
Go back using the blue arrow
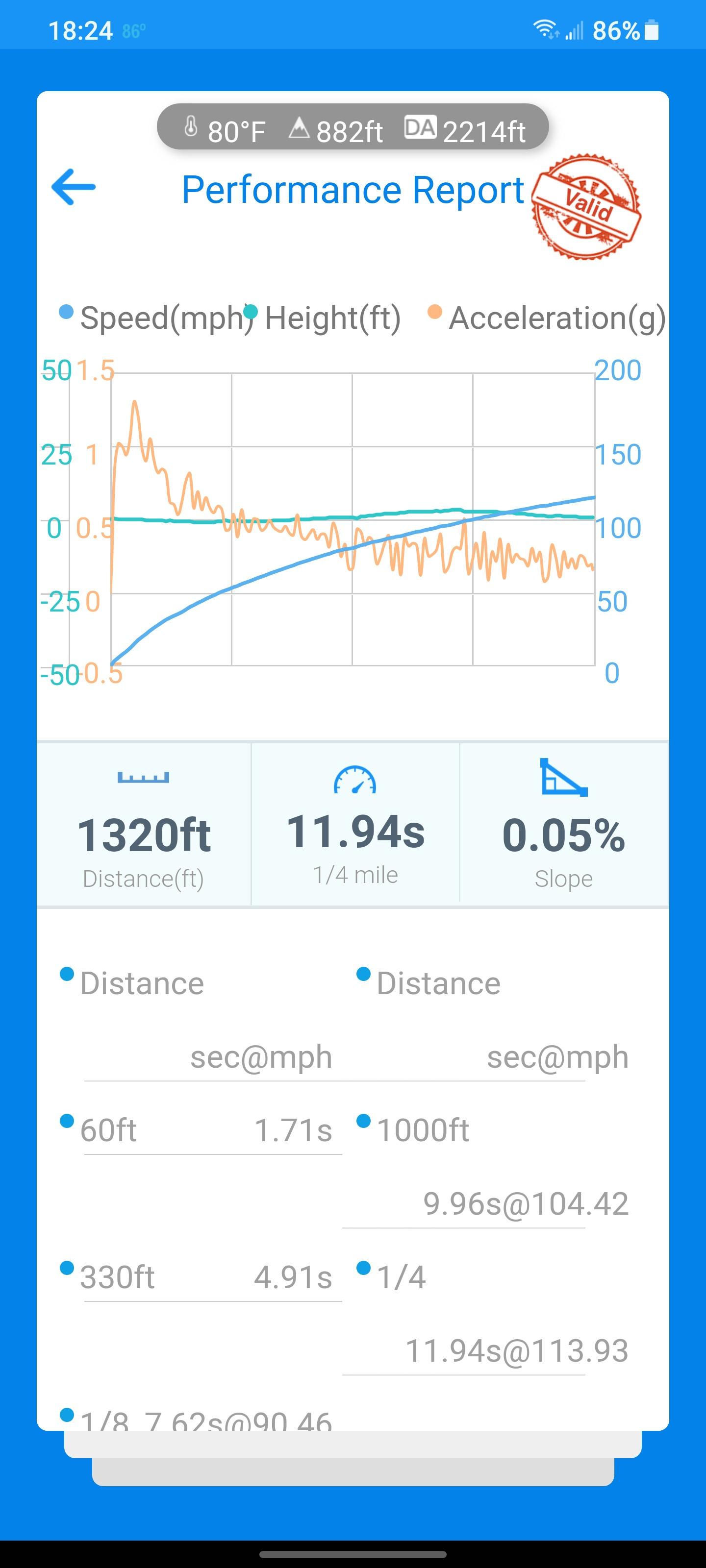[74, 187]
